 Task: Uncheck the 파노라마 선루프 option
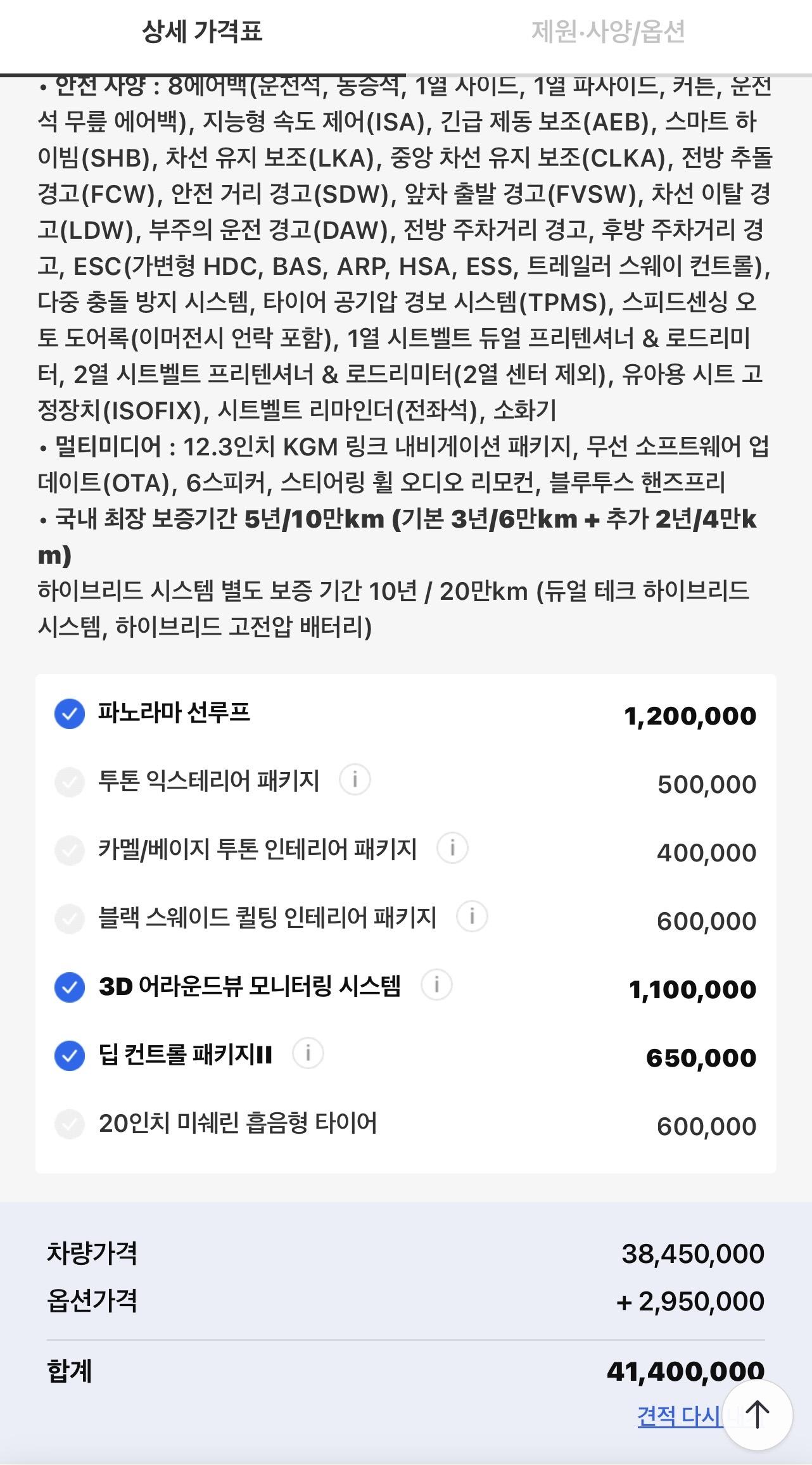[70, 714]
